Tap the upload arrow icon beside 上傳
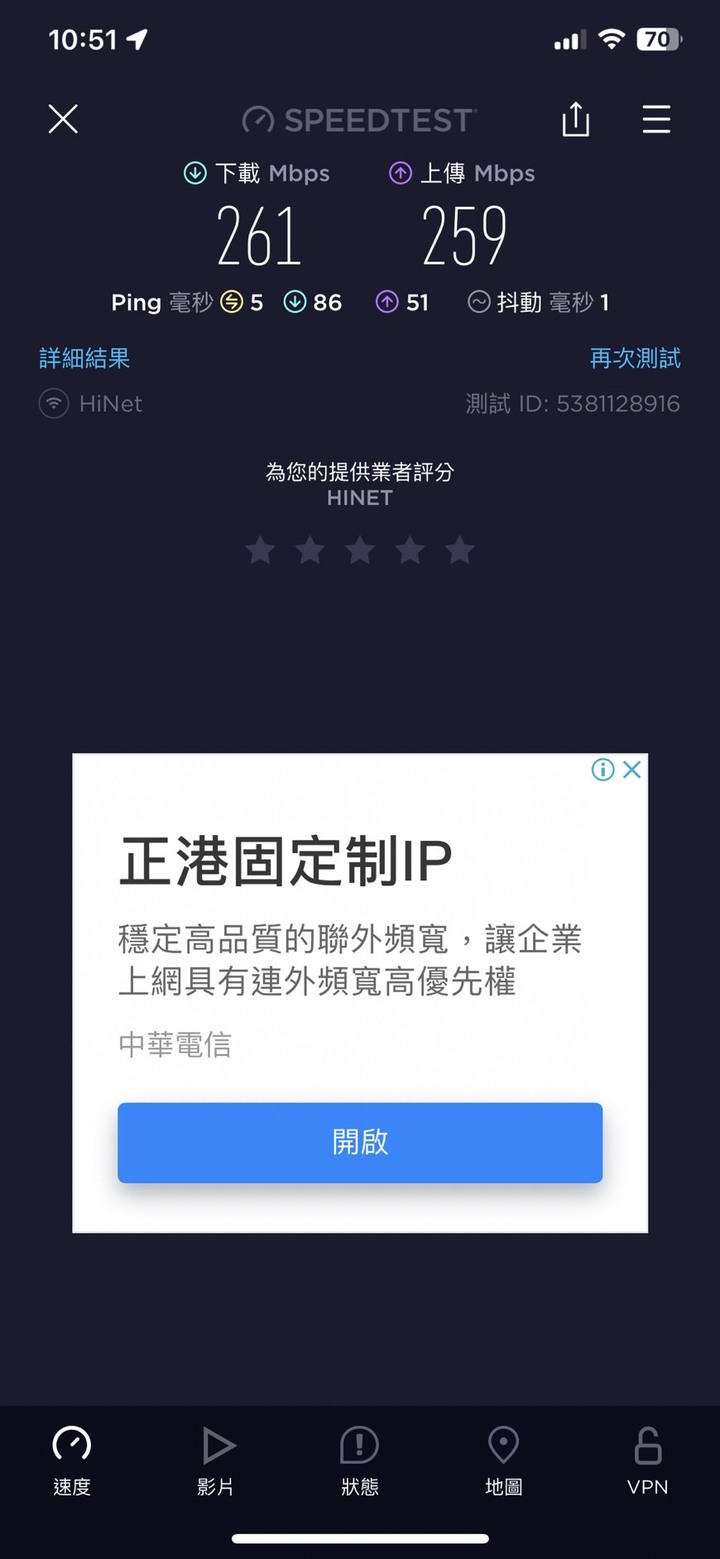The image size is (720, 1559). [400, 172]
